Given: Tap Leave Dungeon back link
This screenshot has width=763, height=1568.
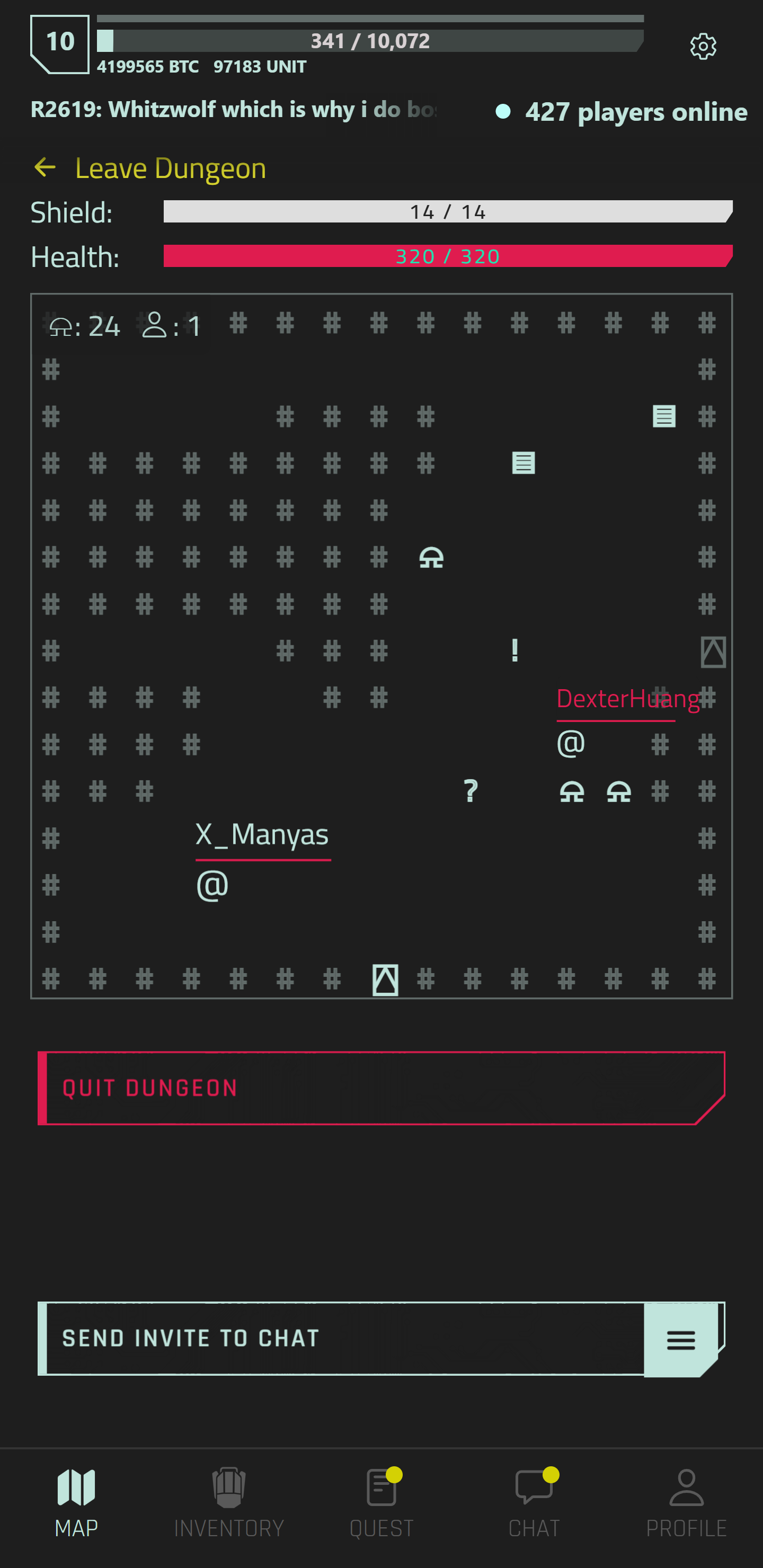Looking at the screenshot, I should 150,168.
